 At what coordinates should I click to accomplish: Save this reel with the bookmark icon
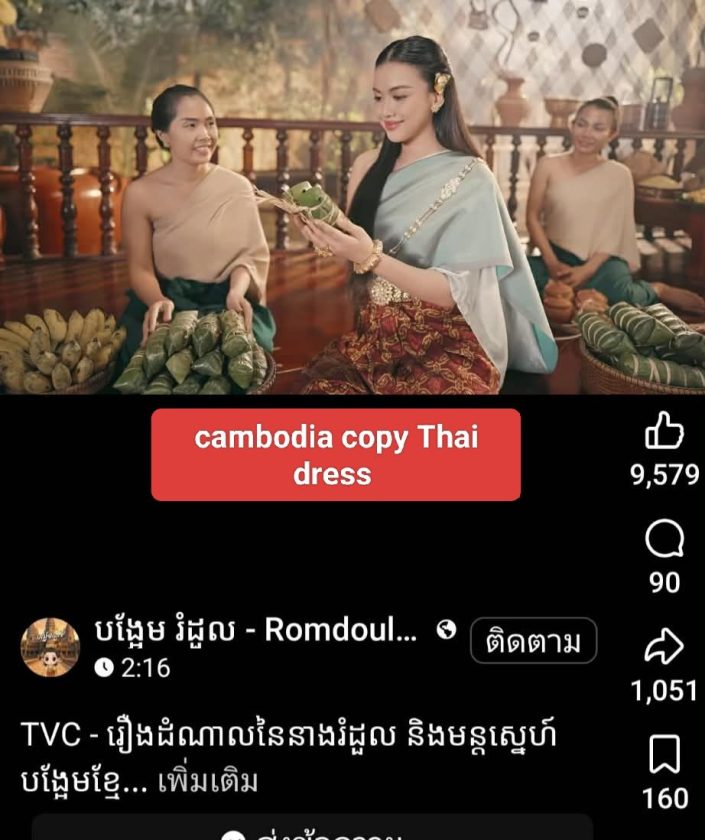(x=665, y=757)
